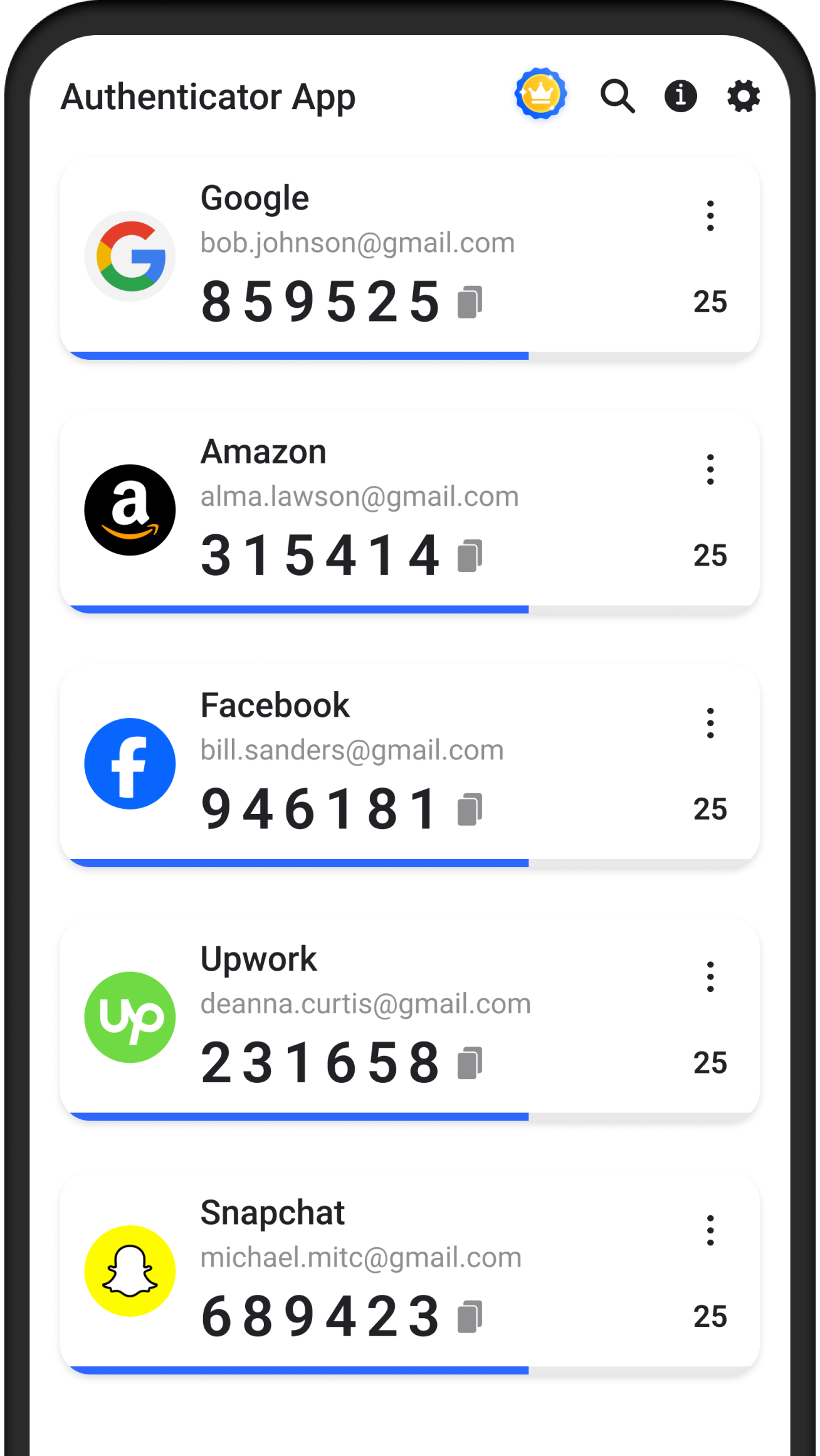Copy the Snapchat code 689423
Screen dimensions: 820x1456
click(x=470, y=1317)
